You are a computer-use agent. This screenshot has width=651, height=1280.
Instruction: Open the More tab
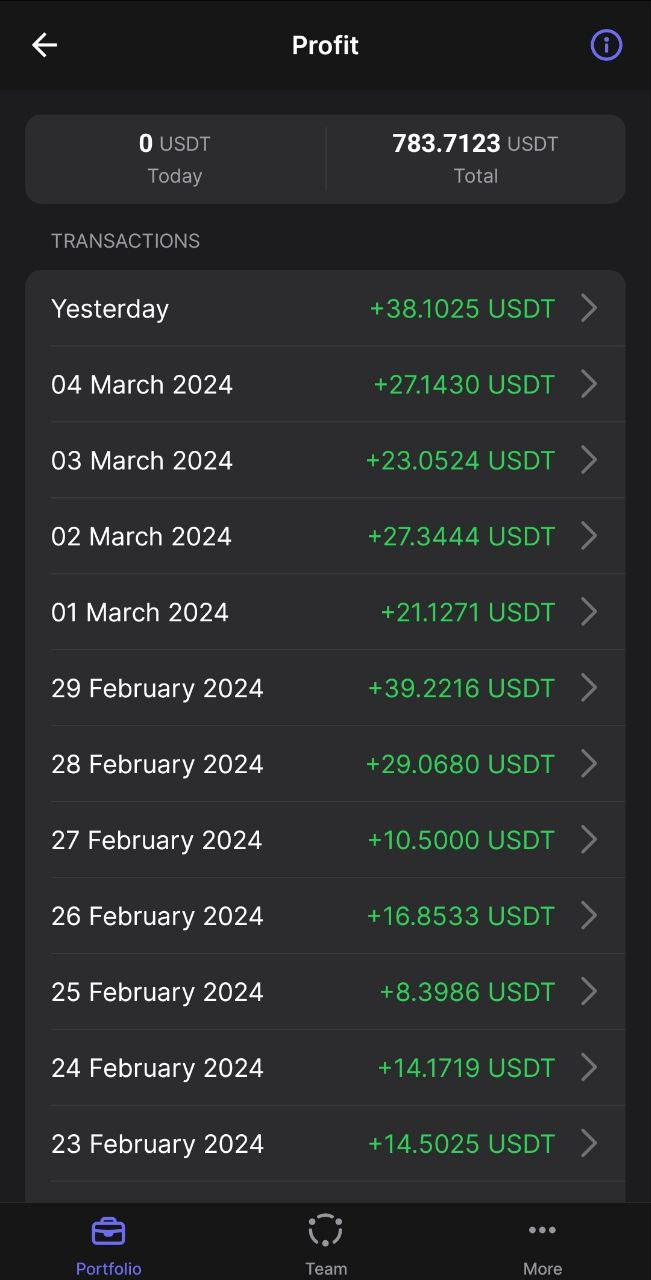[x=542, y=1244]
